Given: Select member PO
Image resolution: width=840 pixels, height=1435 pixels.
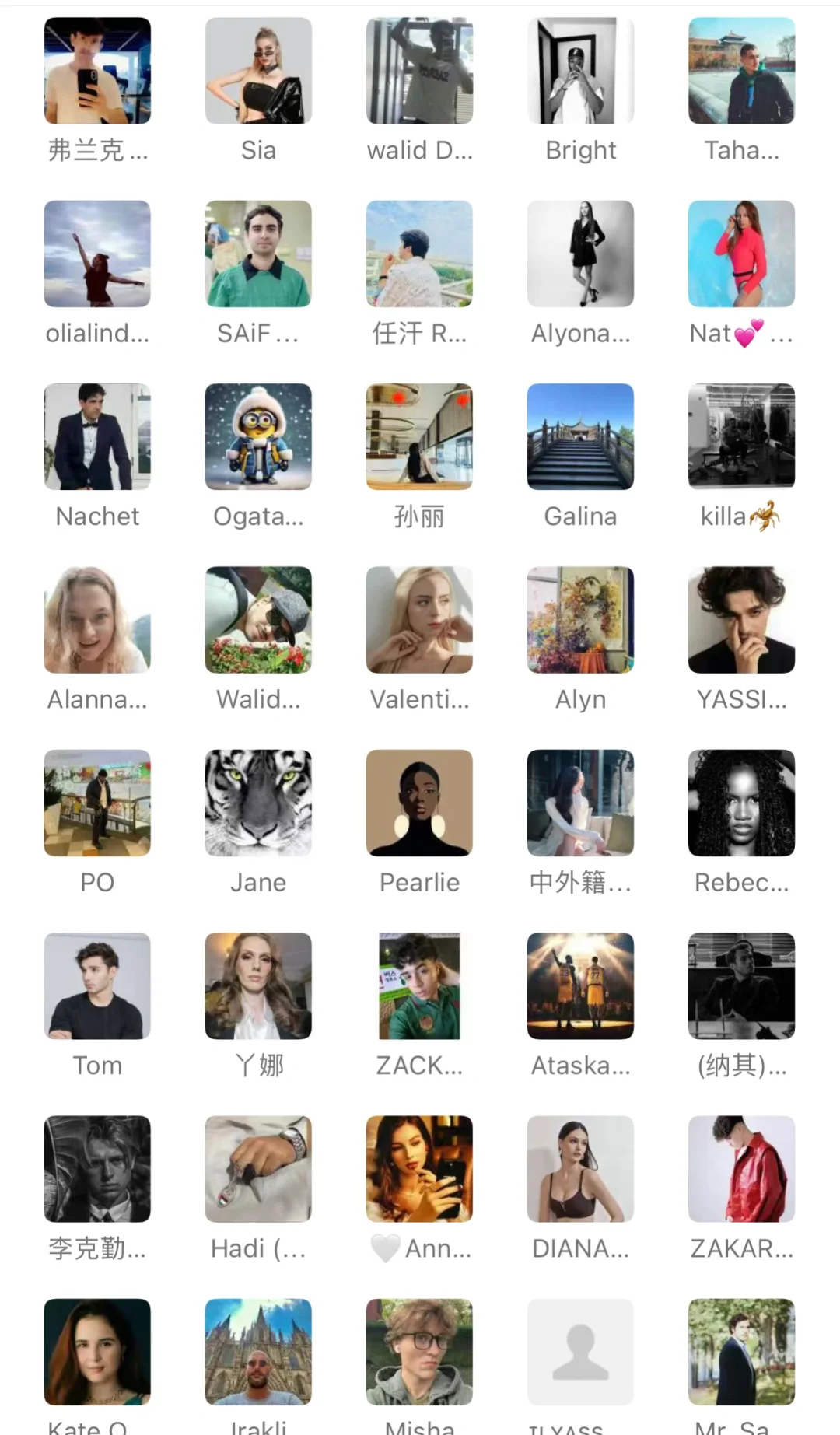Looking at the screenshot, I should [97, 803].
